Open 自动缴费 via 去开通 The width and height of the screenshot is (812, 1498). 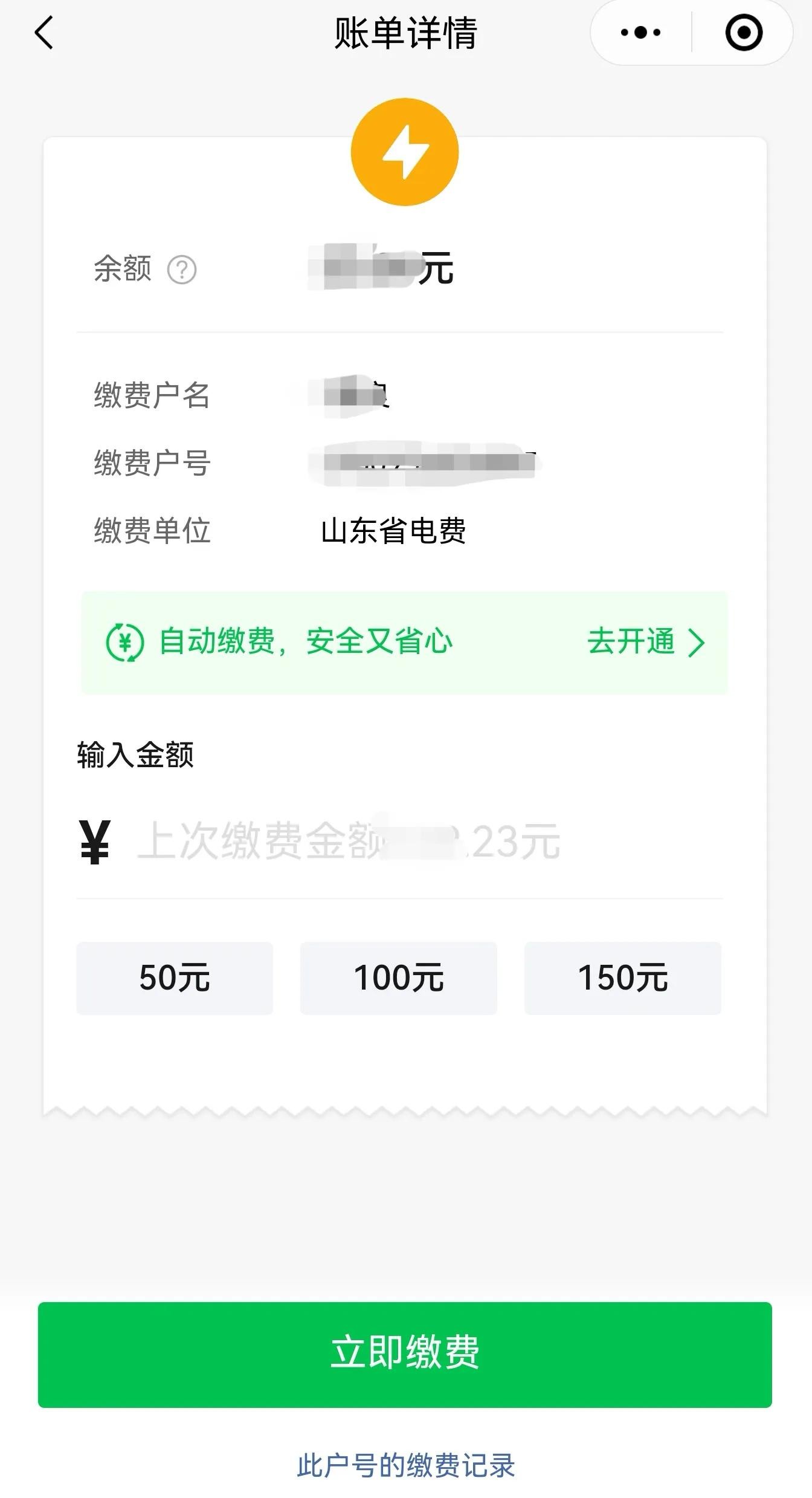pos(645,642)
